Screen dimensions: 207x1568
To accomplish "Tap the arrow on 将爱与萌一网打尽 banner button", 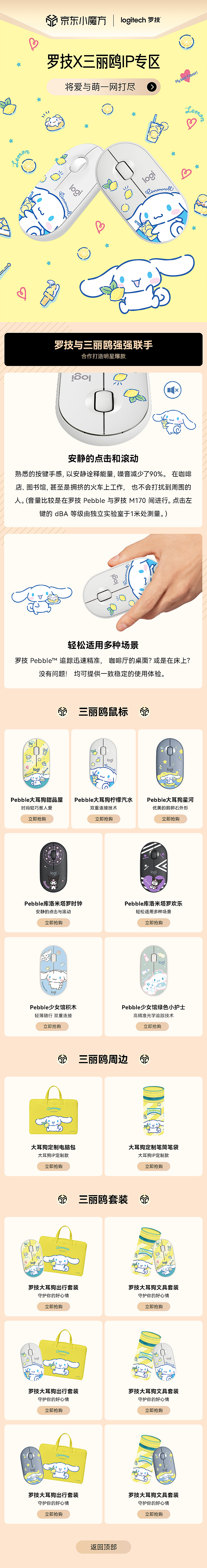I will (x=152, y=87).
